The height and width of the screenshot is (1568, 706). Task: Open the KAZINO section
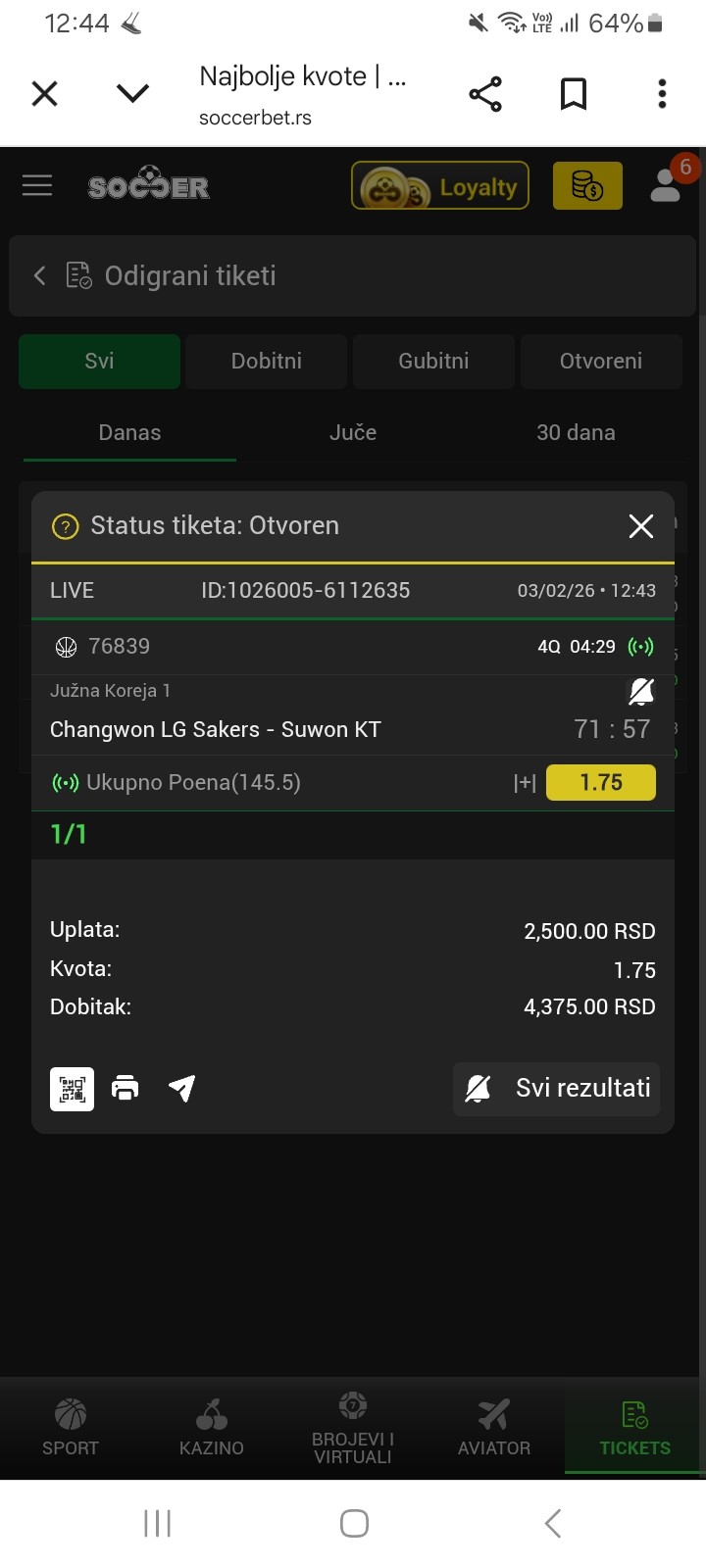[212, 1427]
